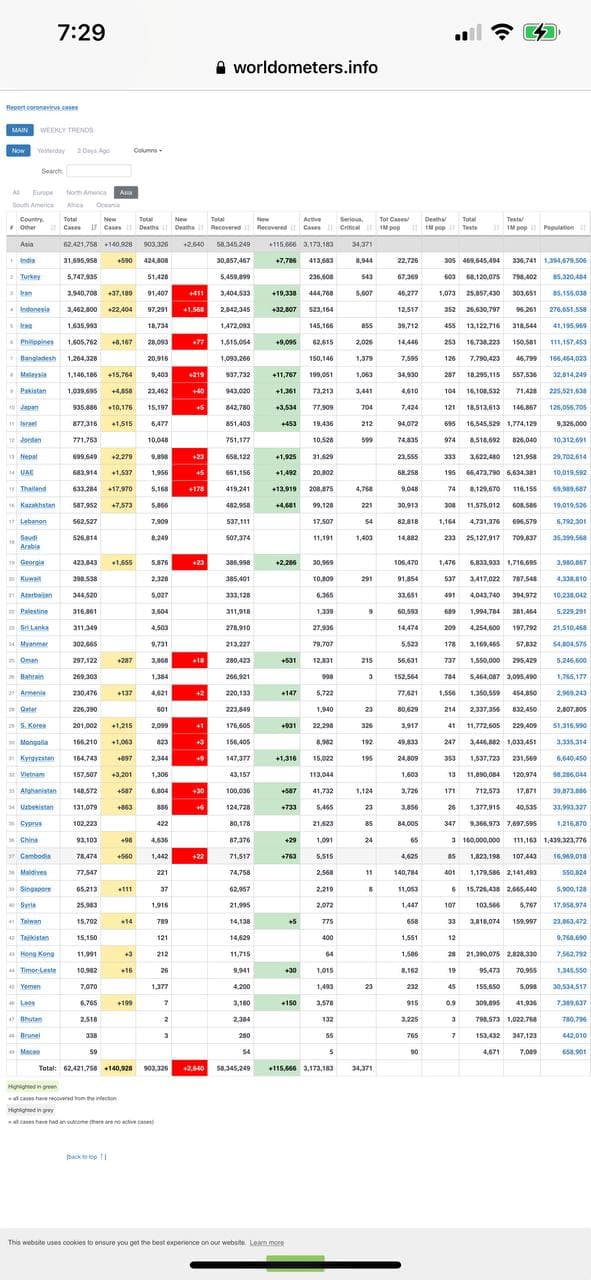Expand the Columns dropdown
The width and height of the screenshot is (591, 1280).
147,150
